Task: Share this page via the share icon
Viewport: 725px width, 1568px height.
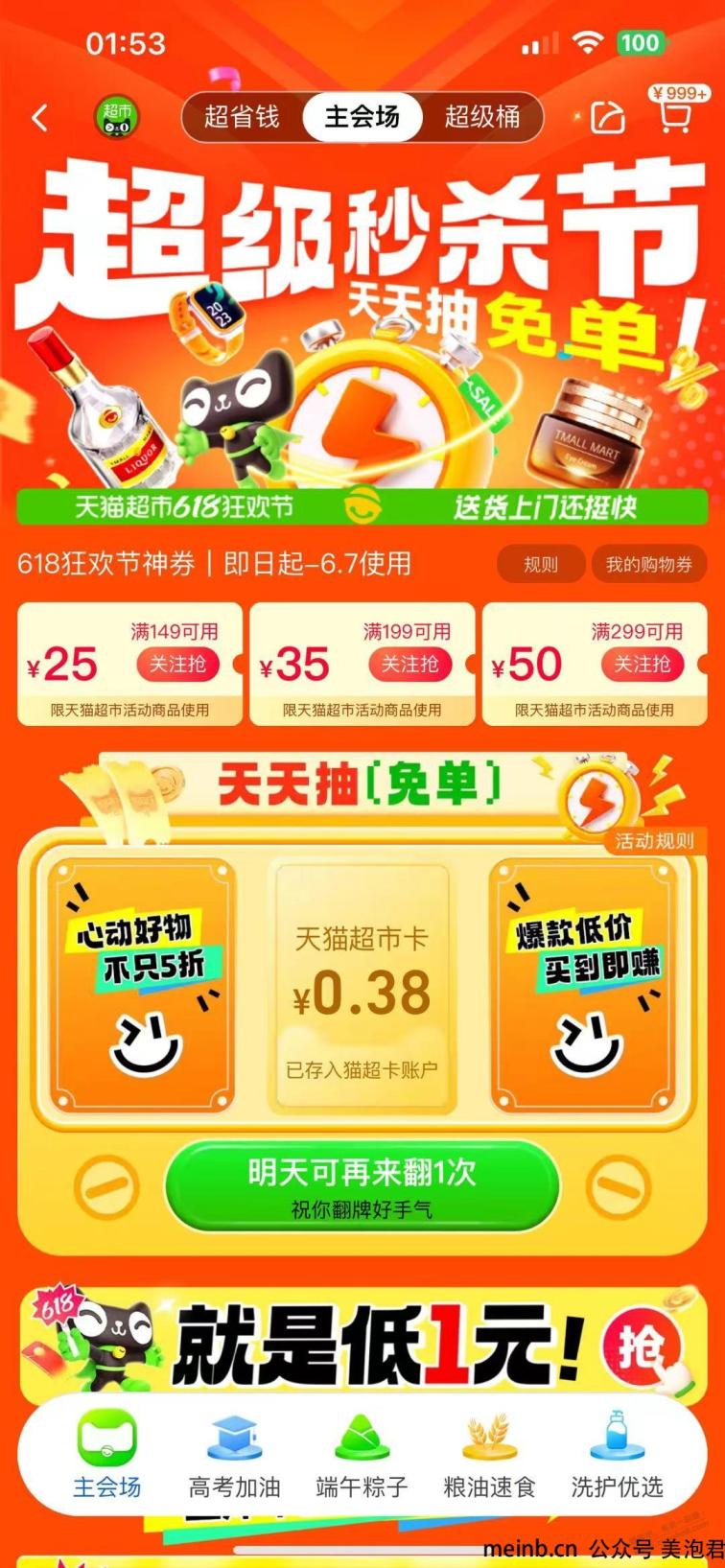Action: [608, 117]
